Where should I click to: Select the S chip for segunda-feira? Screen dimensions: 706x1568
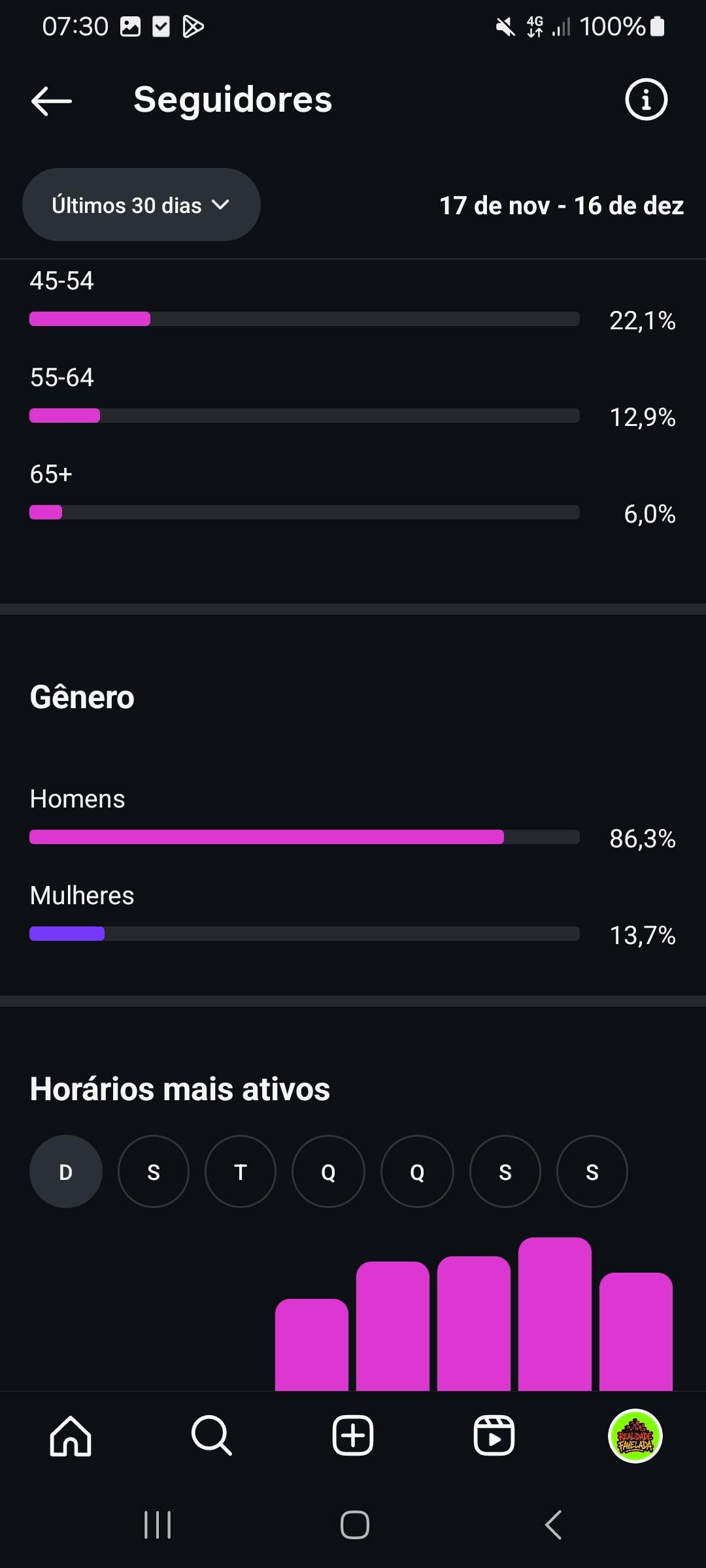pos(154,1172)
